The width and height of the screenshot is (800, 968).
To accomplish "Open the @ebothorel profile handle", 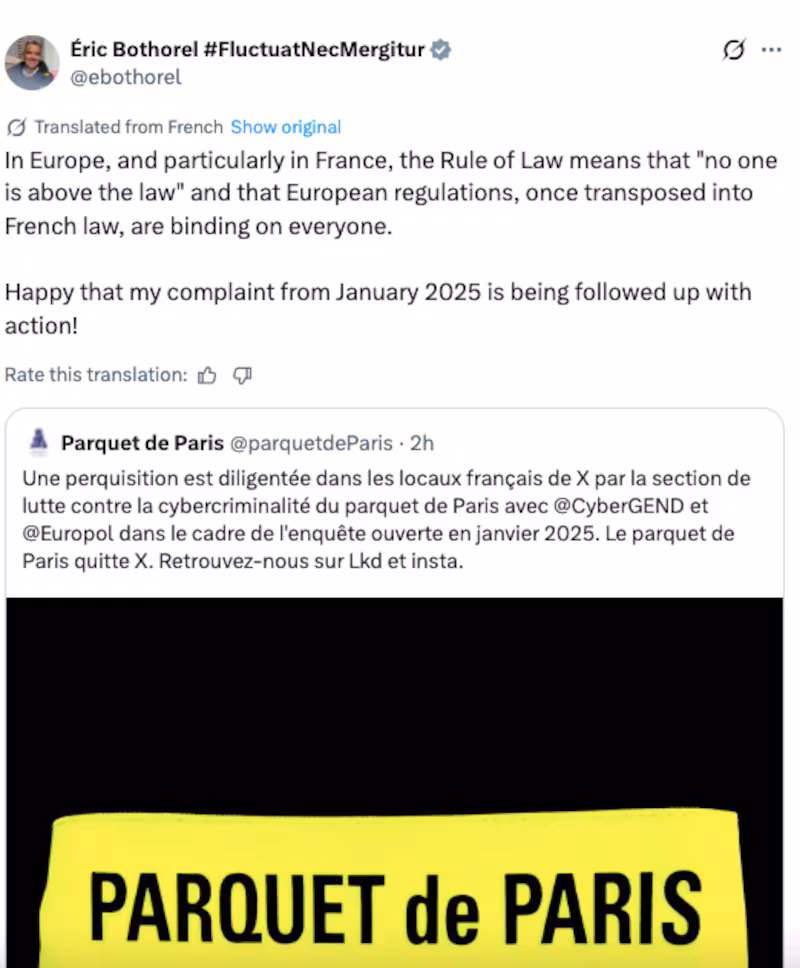I will point(125,77).
